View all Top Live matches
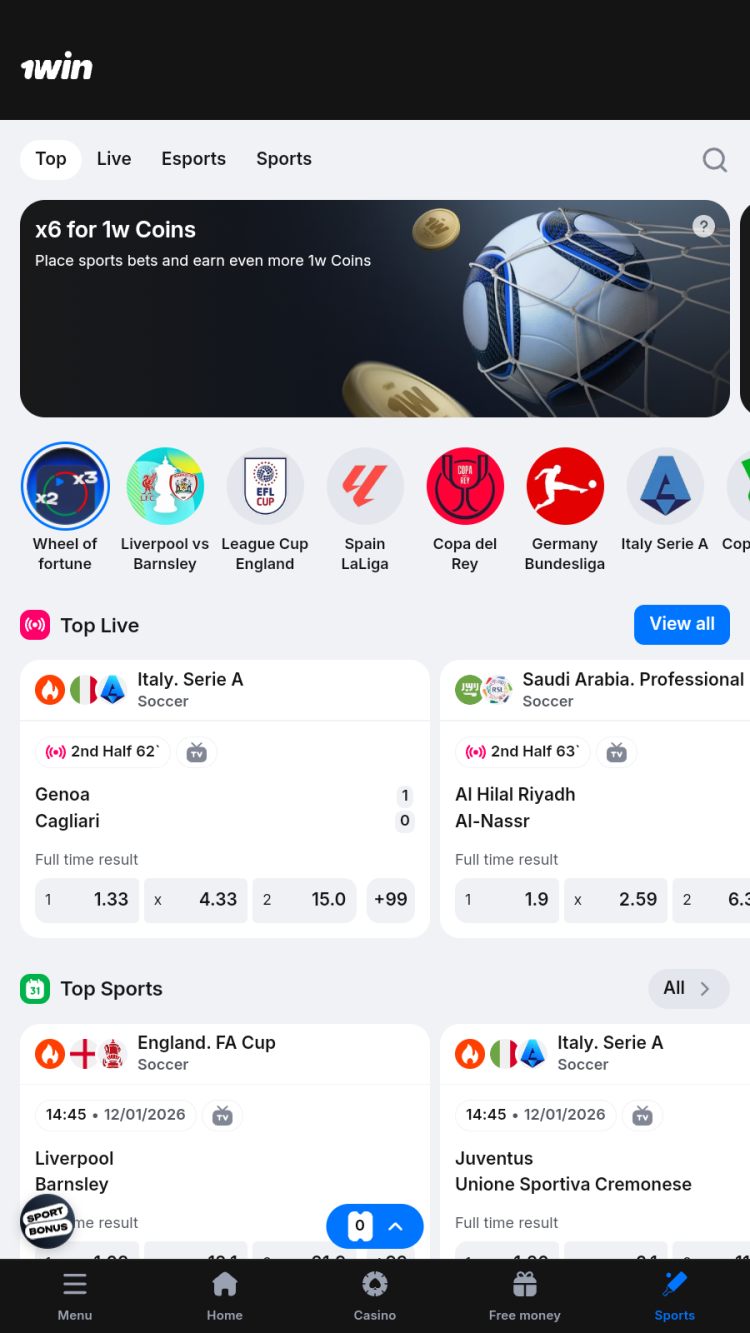This screenshot has width=750, height=1333. 681,625
